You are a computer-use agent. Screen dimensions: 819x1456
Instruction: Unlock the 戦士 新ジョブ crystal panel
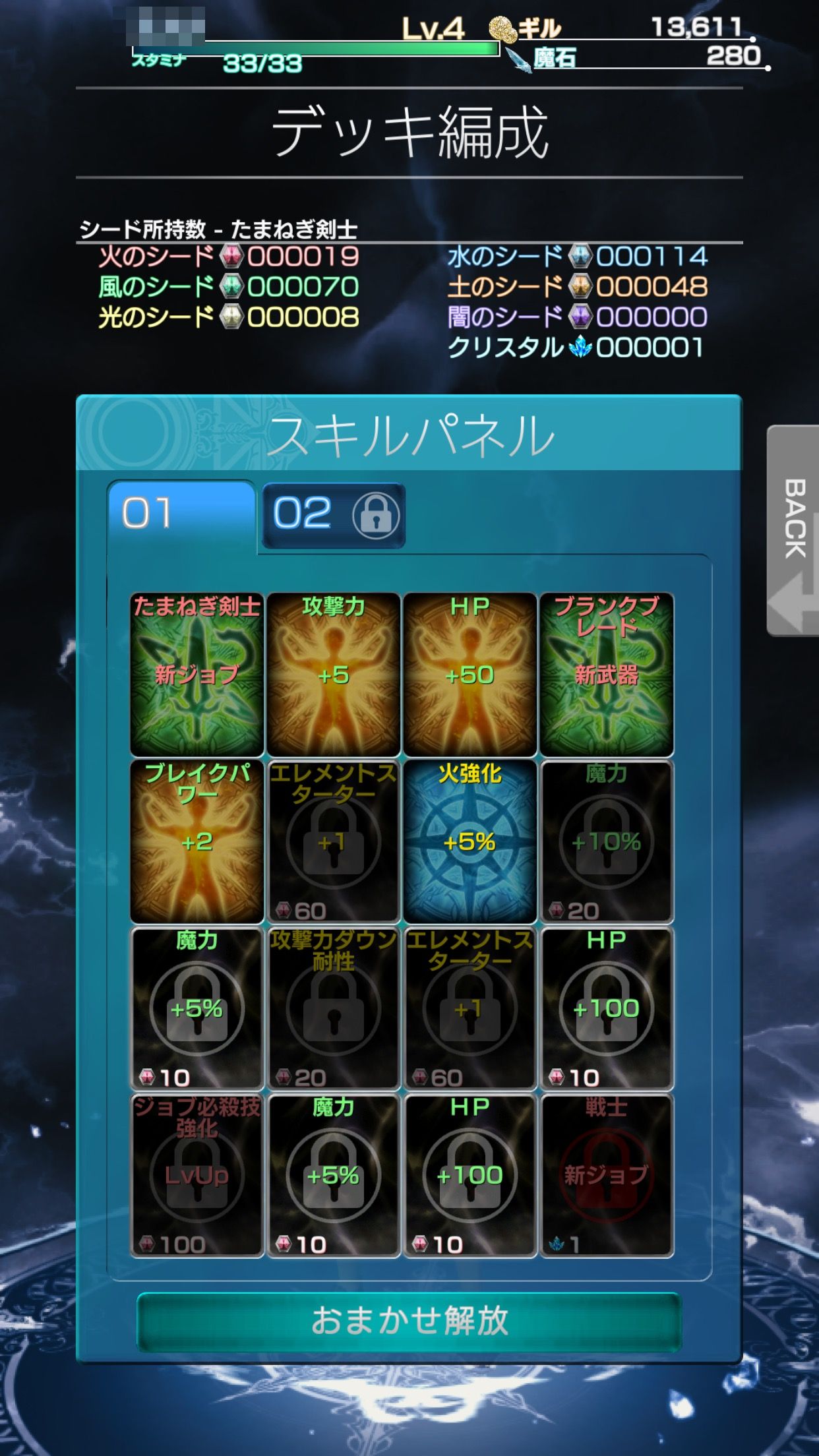pyautogui.click(x=606, y=1175)
